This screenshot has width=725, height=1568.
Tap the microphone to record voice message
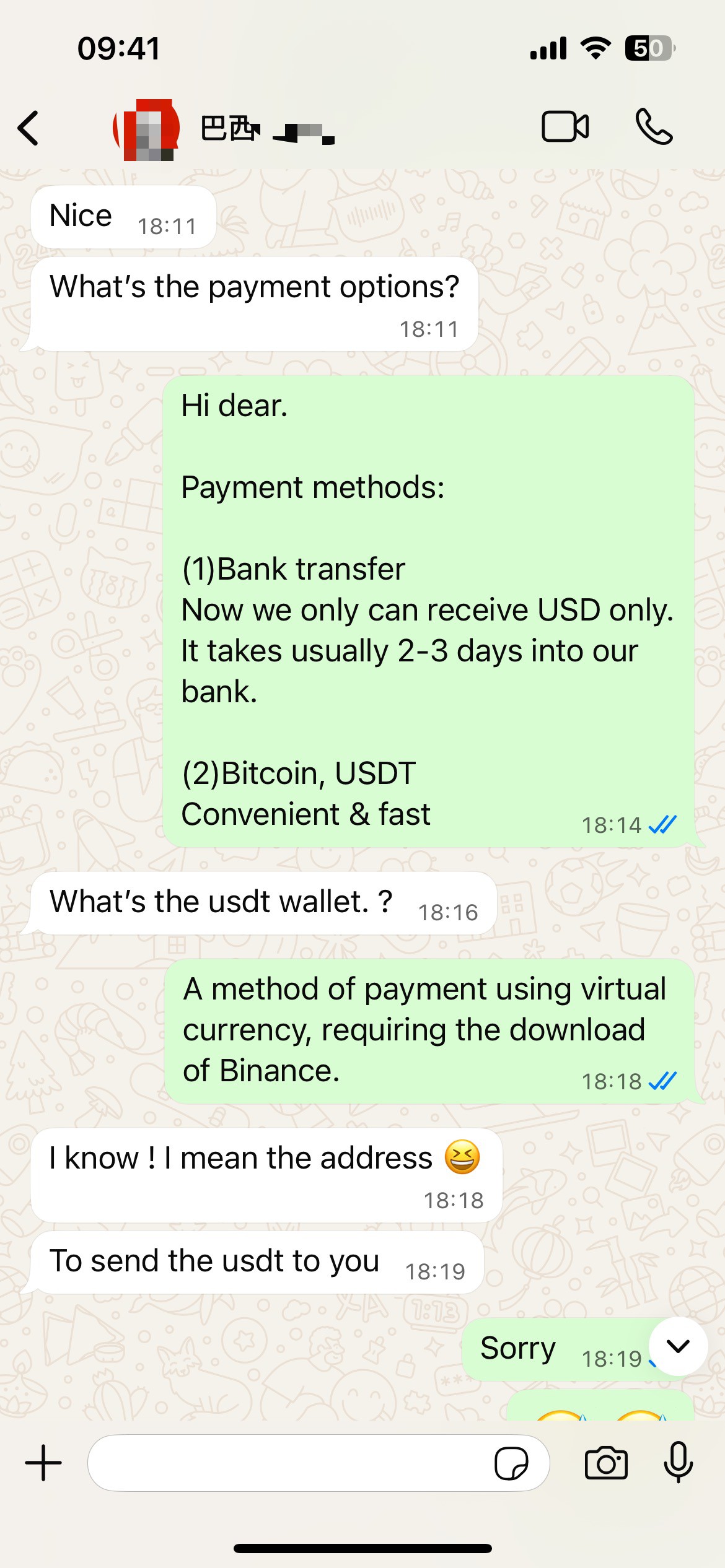pos(678,1463)
